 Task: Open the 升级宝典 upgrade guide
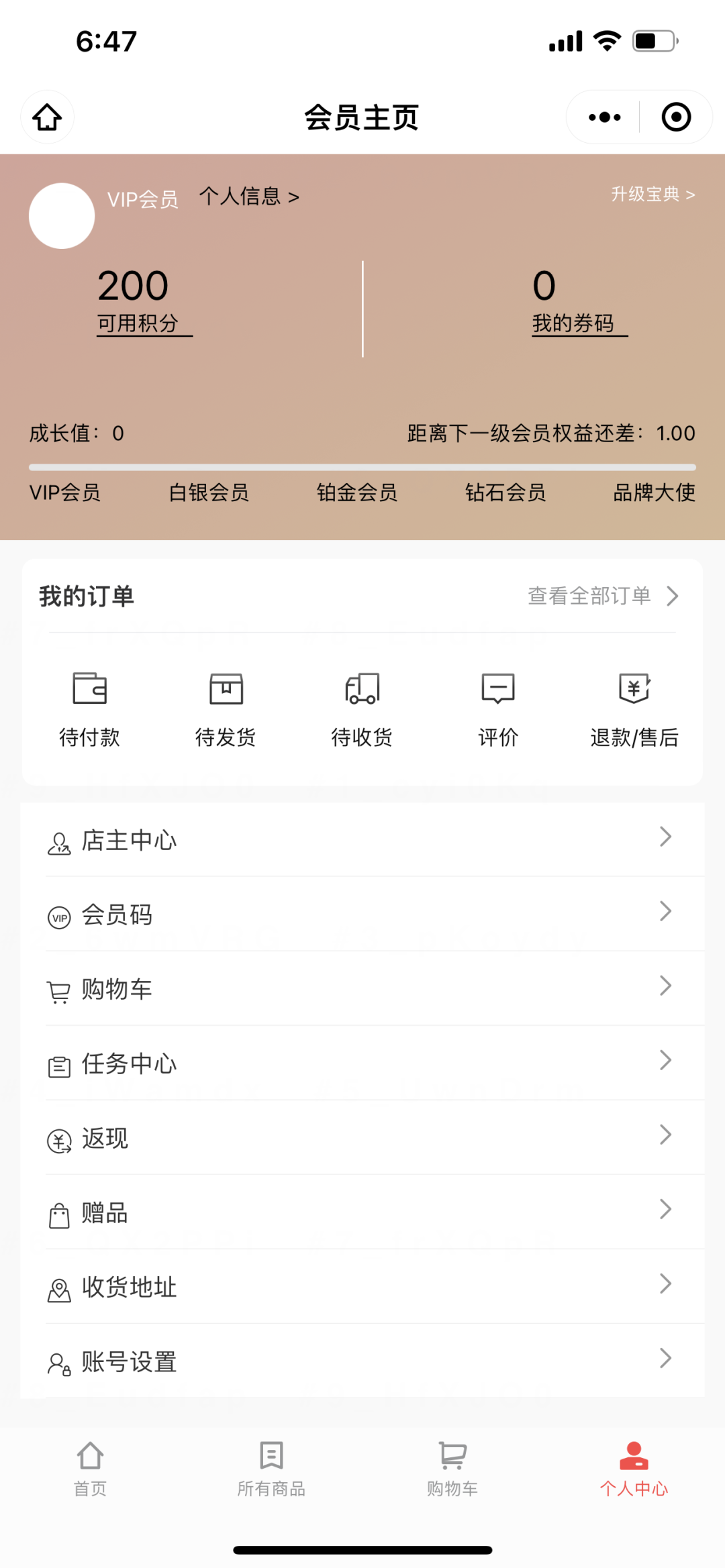click(652, 195)
